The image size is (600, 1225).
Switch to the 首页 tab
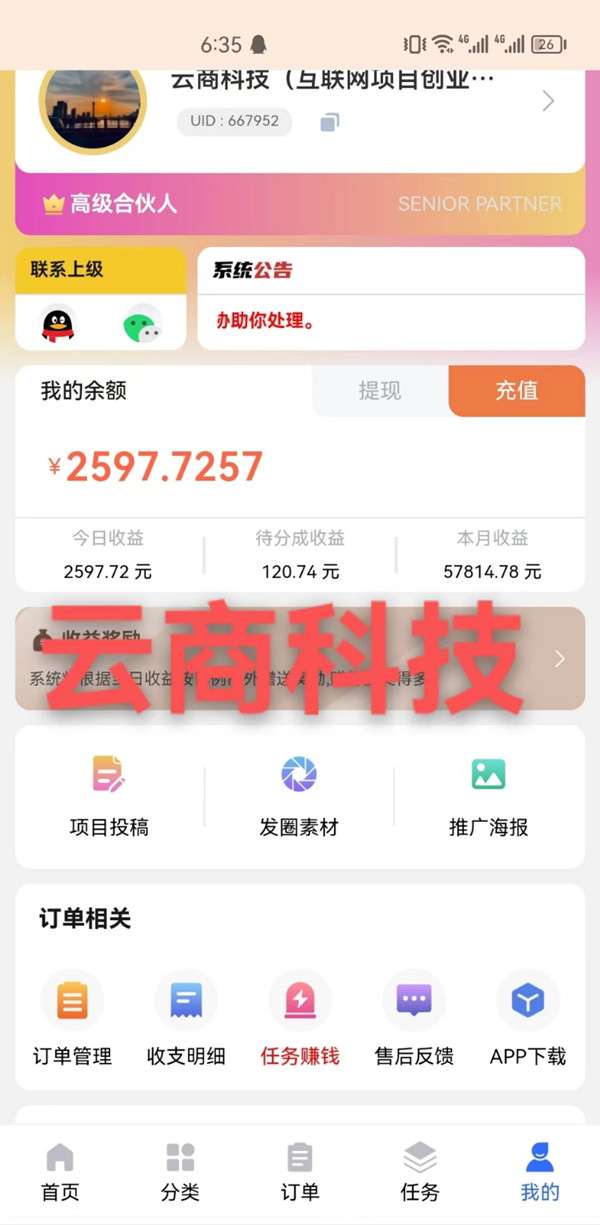click(60, 1173)
